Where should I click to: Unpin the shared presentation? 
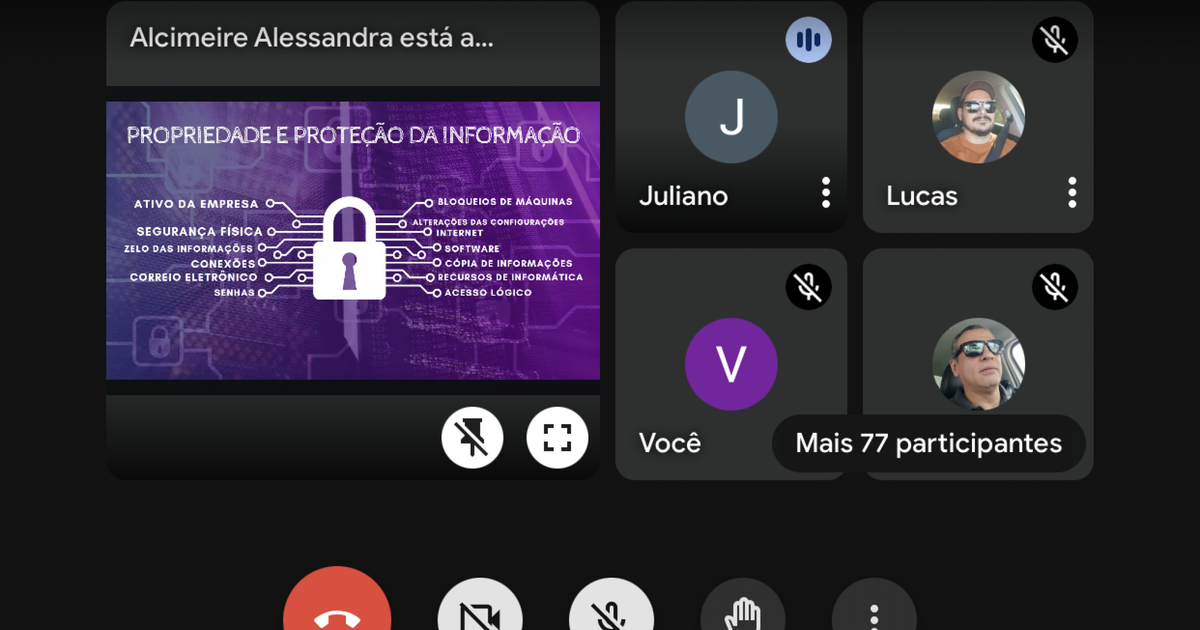tap(472, 438)
